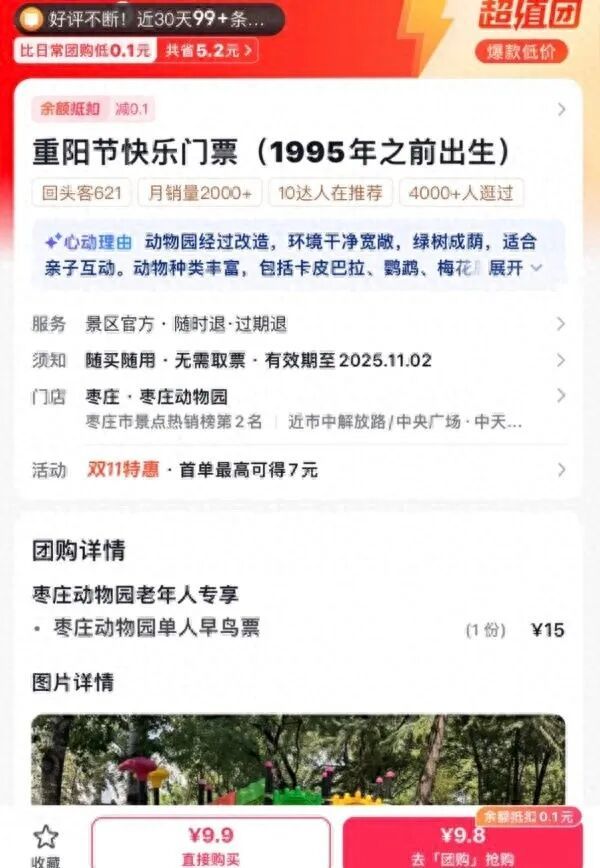Tap the 收藏 star to save

tap(46, 842)
